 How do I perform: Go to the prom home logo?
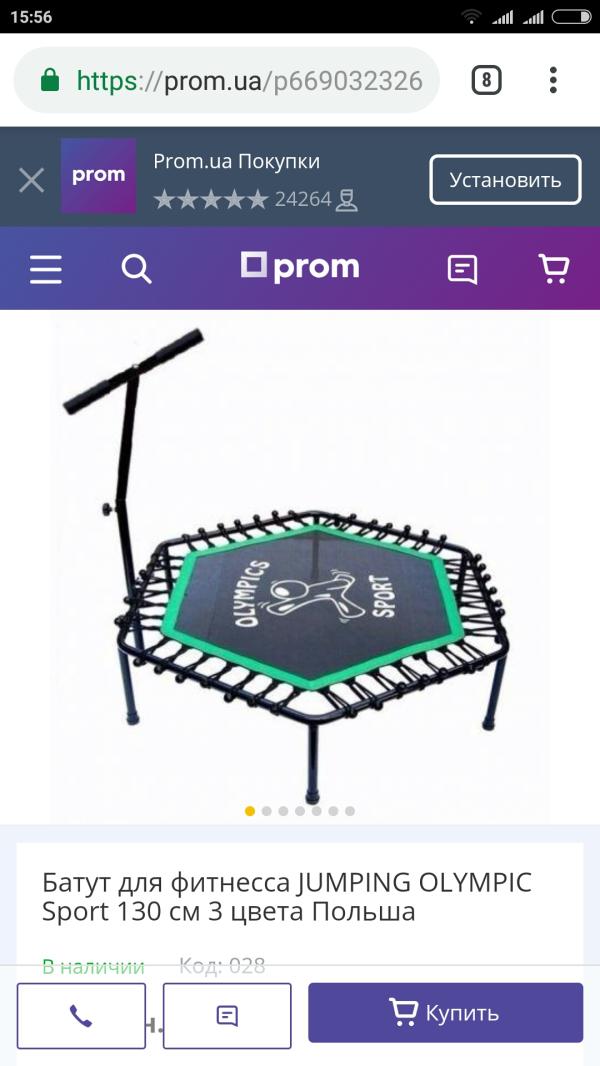[300, 267]
